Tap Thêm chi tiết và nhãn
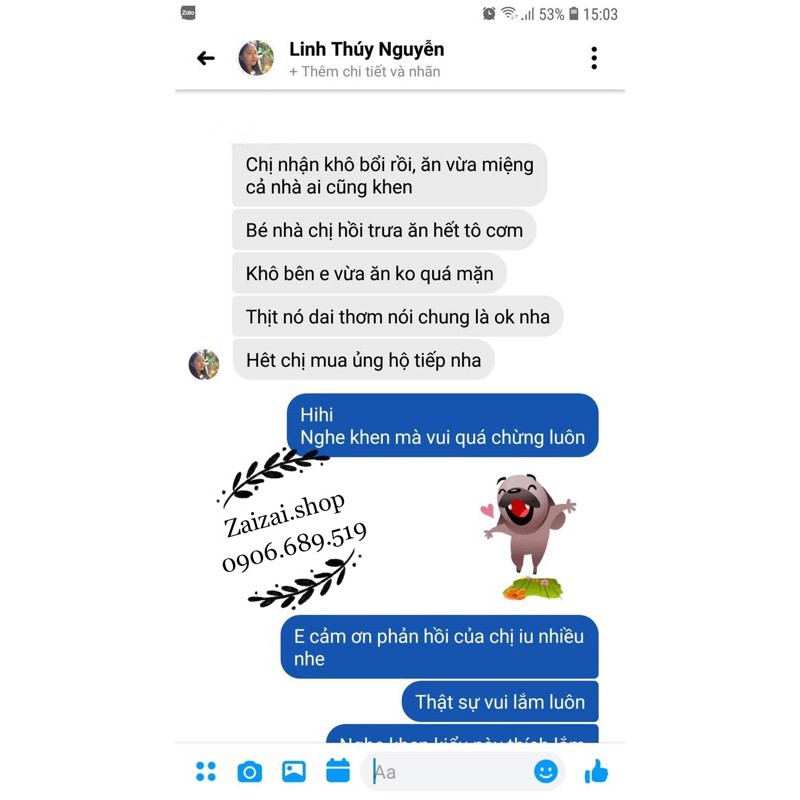This screenshot has width=800, height=800. click(x=364, y=72)
